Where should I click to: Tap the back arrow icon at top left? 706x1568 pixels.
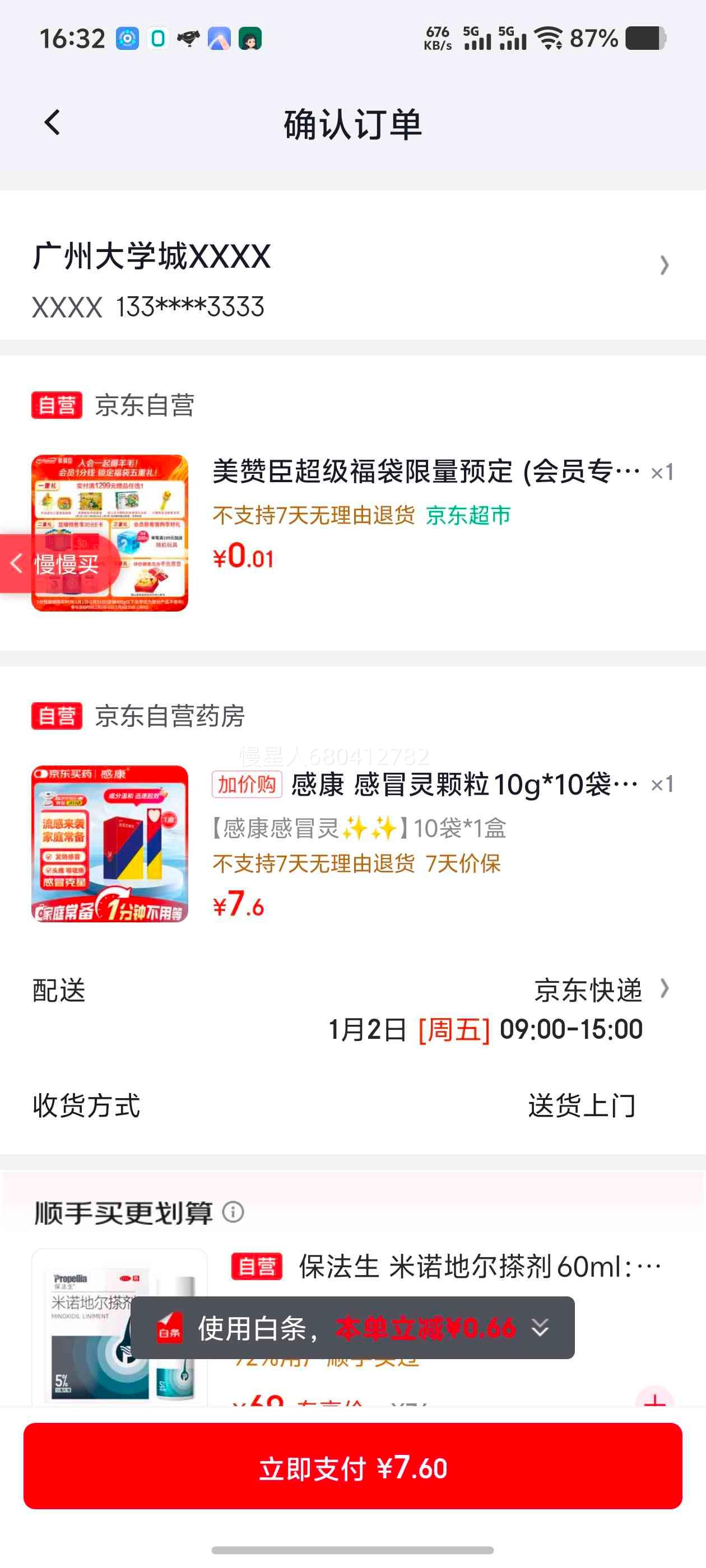coord(51,122)
